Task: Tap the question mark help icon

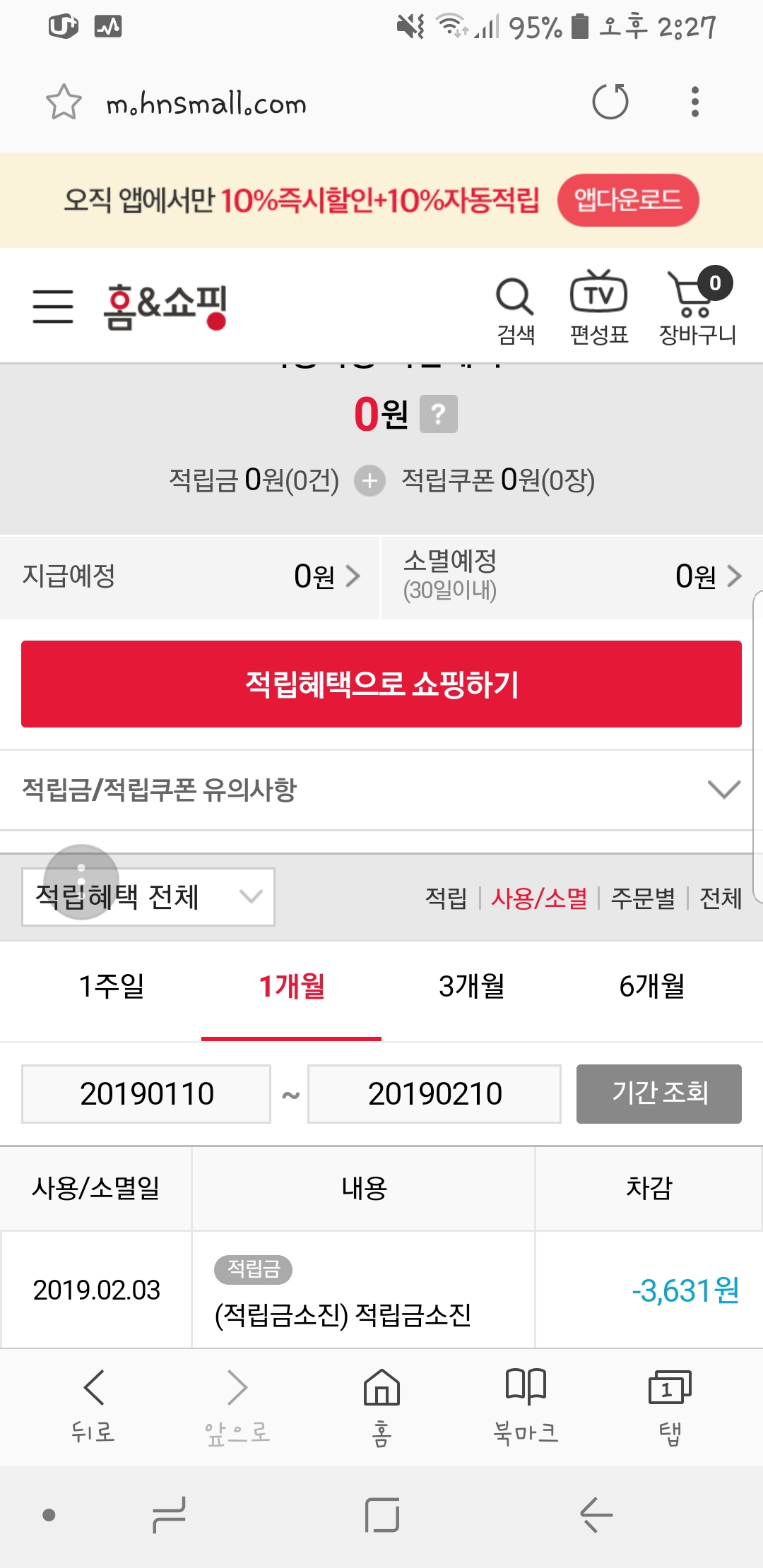Action: pyautogui.click(x=438, y=414)
